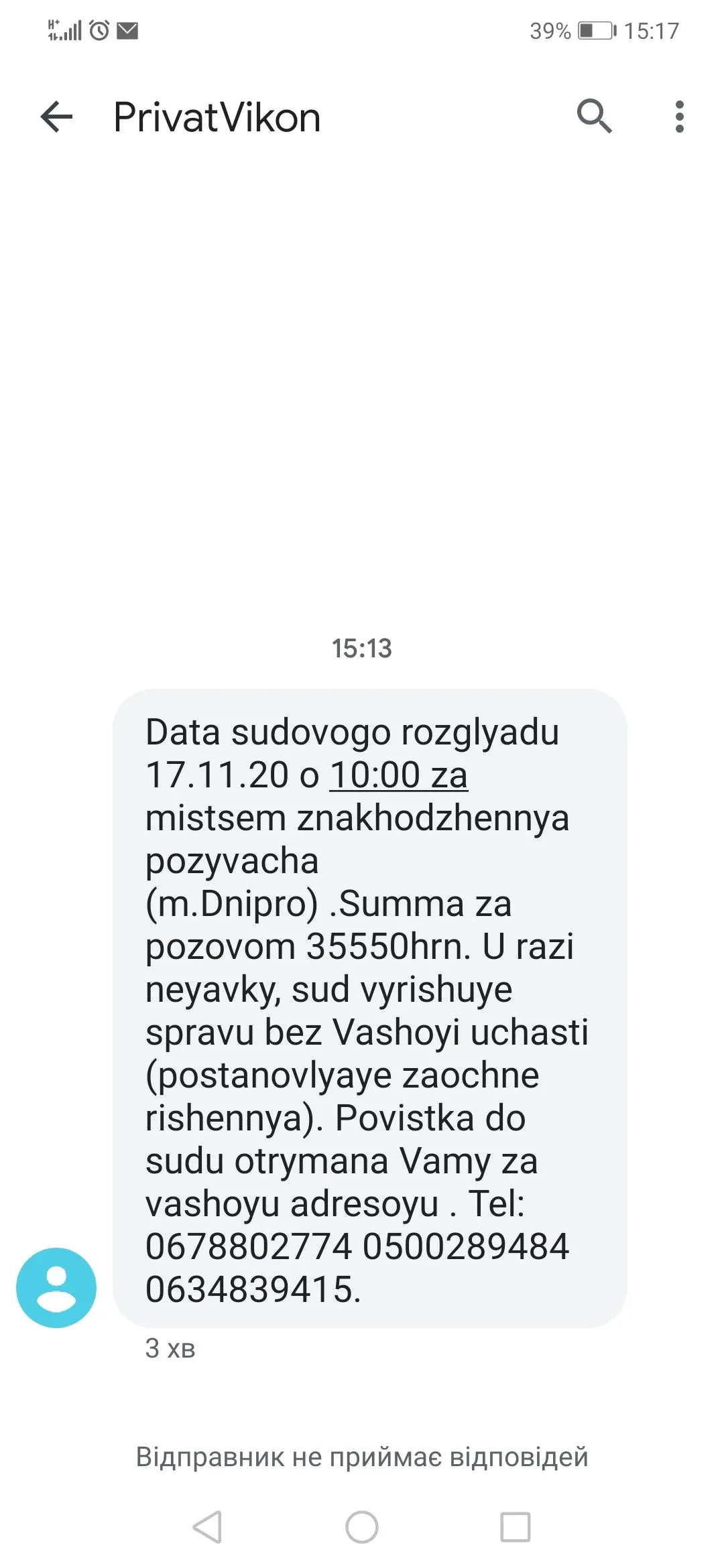Tap the system home button
This screenshot has width=724, height=1568.
click(362, 1528)
